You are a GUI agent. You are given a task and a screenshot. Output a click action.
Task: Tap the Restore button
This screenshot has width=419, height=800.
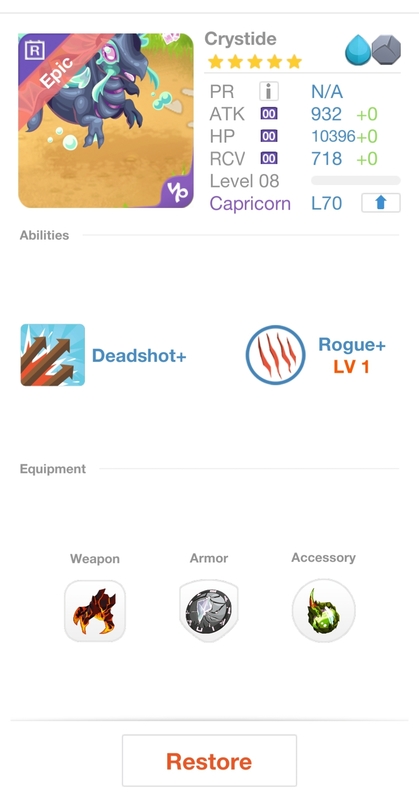point(209,760)
